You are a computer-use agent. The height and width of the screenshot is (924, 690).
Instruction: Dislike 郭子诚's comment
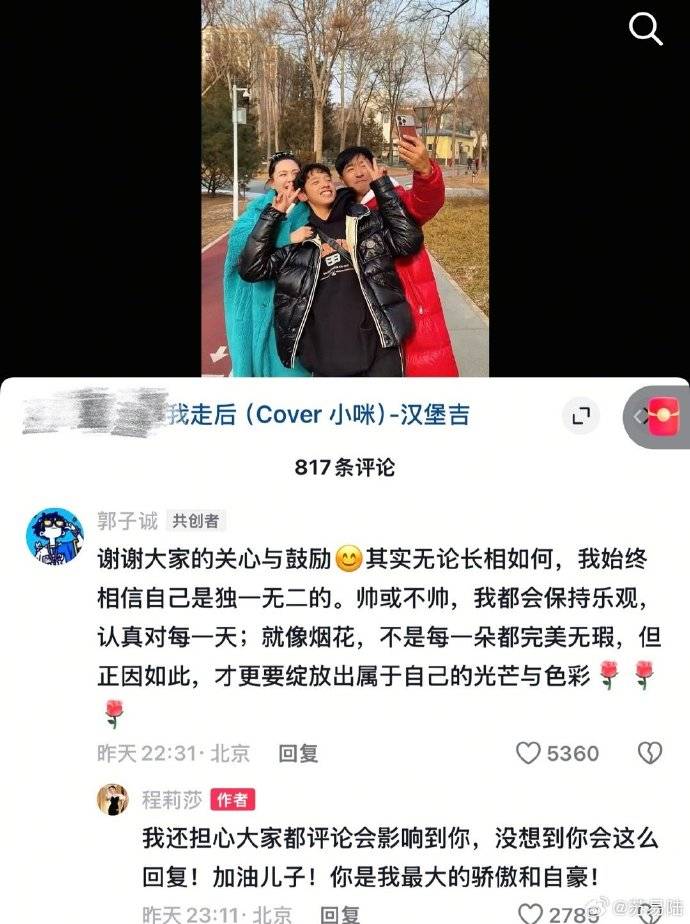click(650, 752)
